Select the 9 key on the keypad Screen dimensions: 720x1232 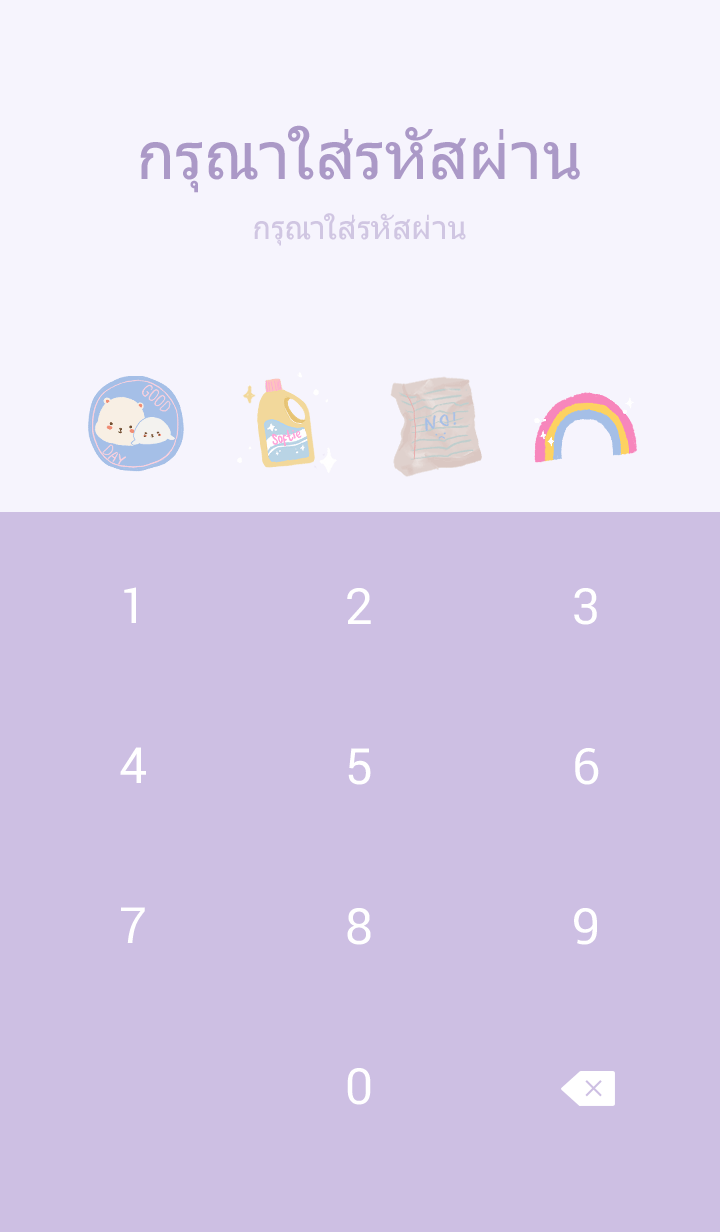pos(586,927)
